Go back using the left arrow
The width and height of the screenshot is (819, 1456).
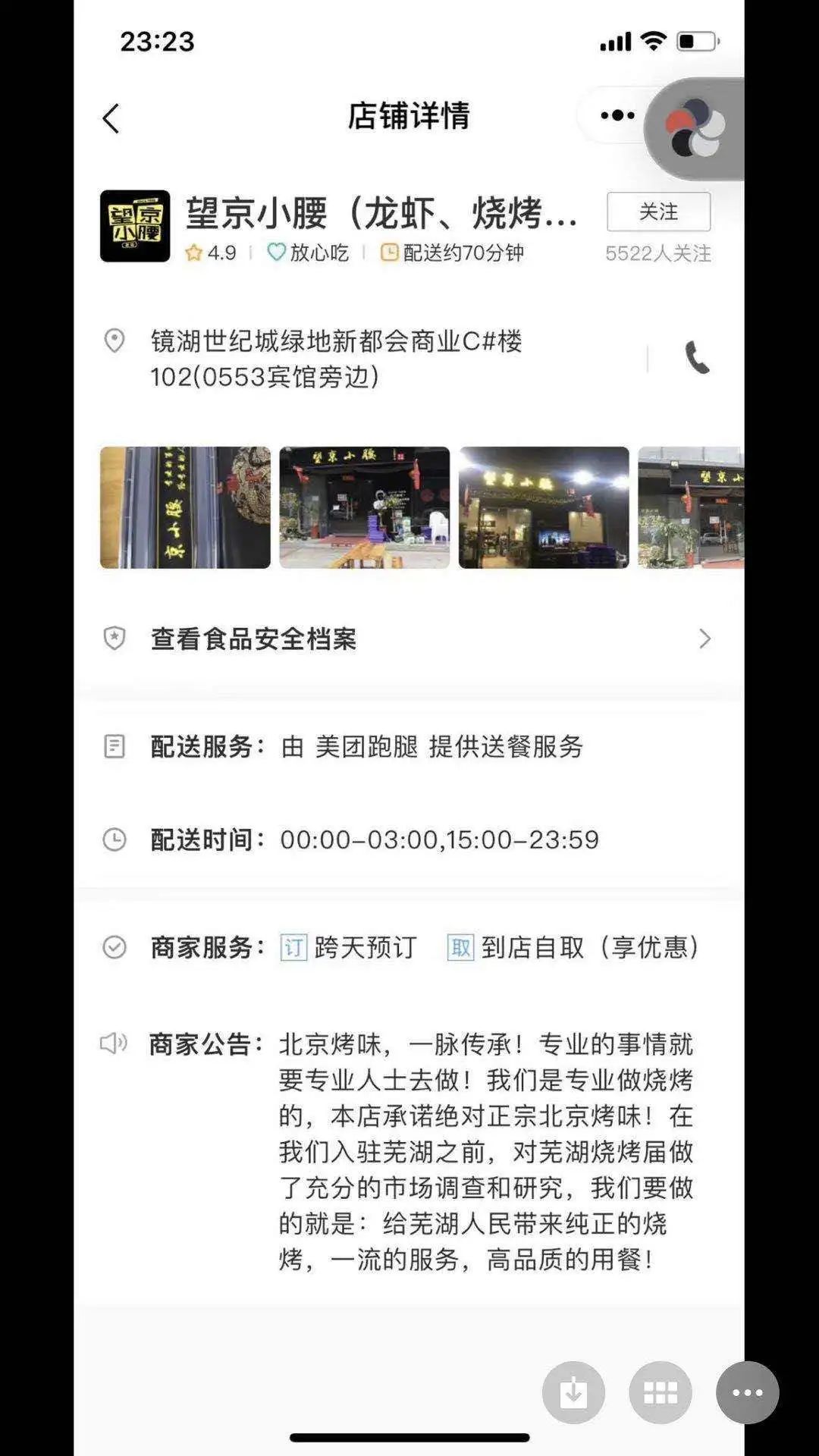pyautogui.click(x=111, y=118)
